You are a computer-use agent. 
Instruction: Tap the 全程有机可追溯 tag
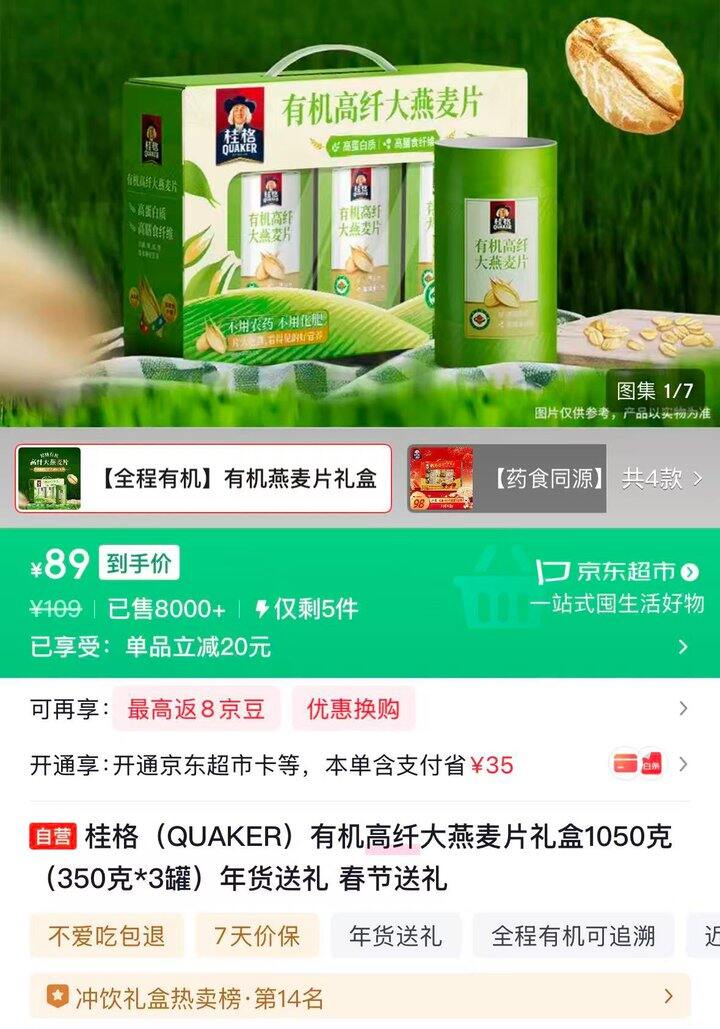(573, 936)
